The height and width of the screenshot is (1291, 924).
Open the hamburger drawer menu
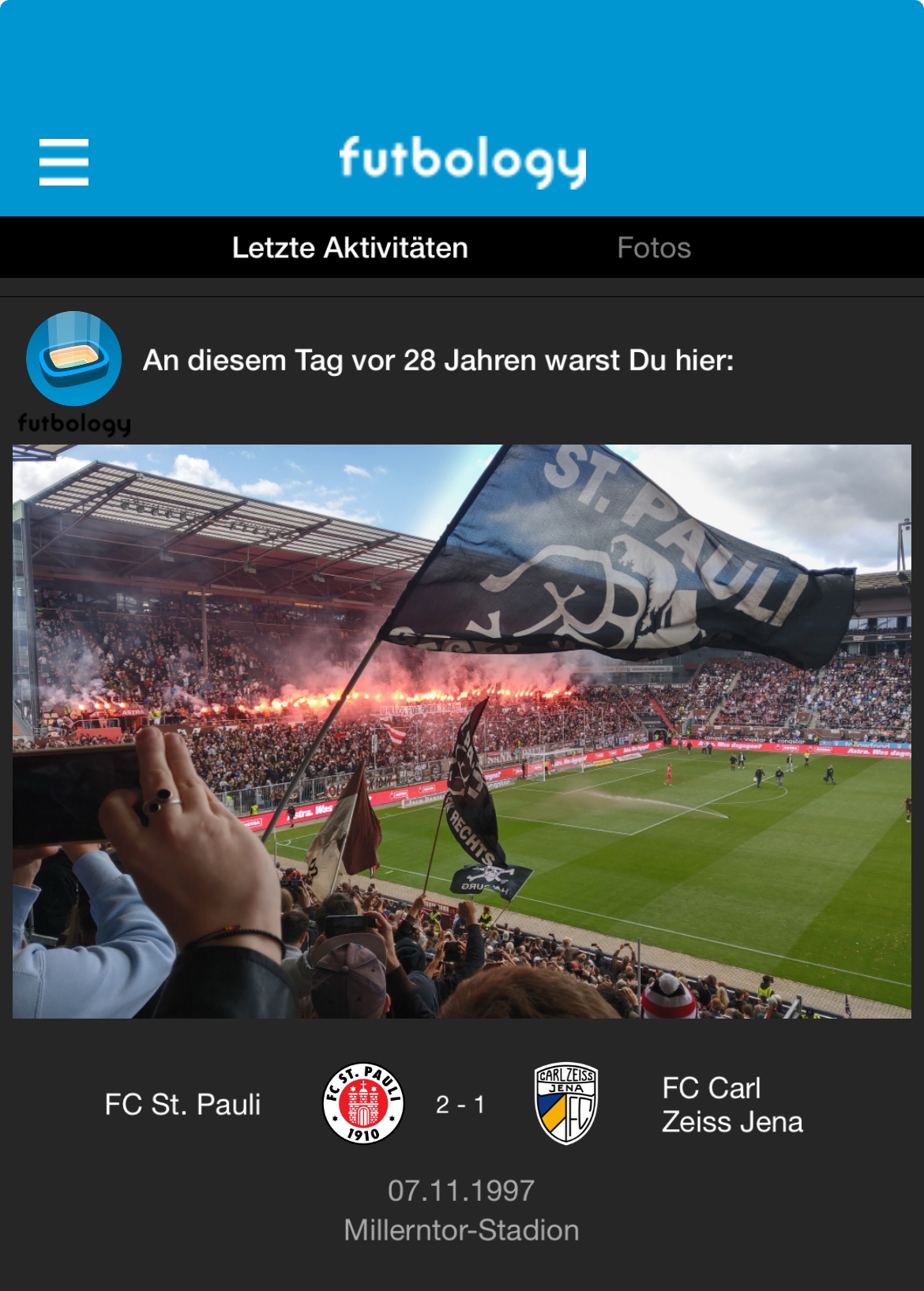pyautogui.click(x=64, y=162)
